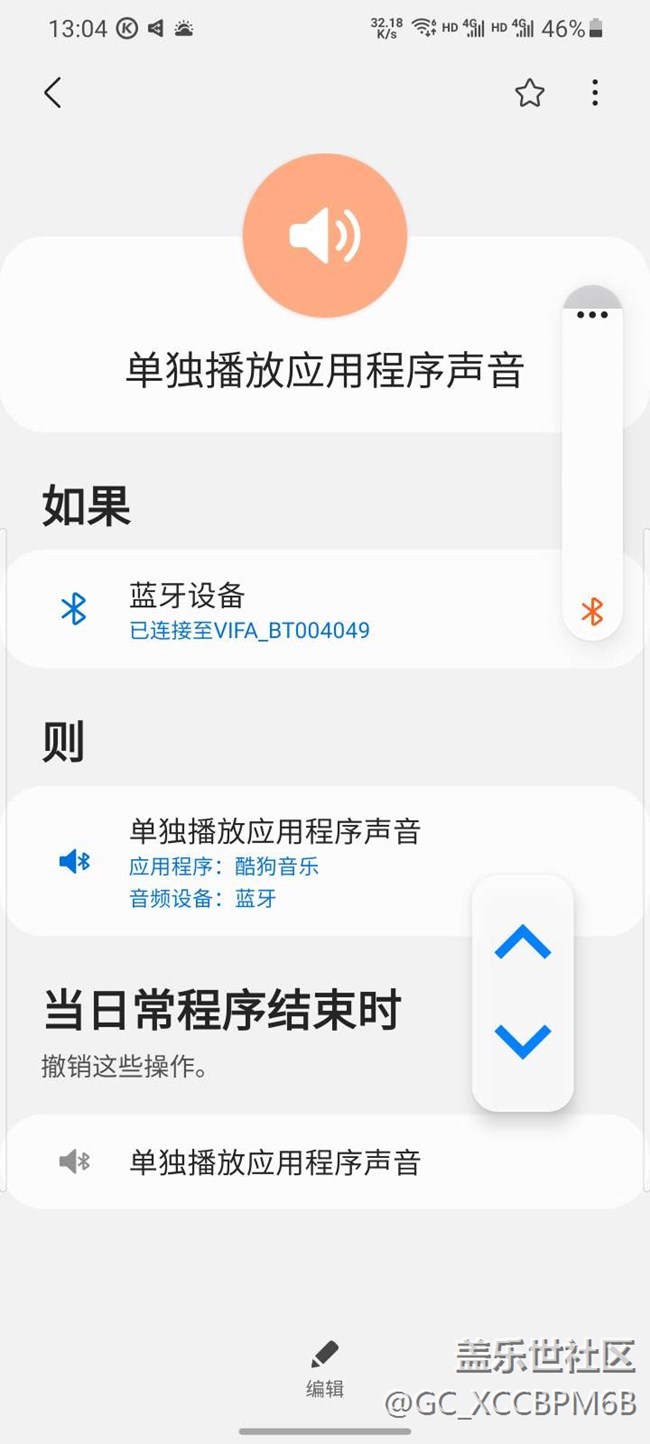The height and width of the screenshot is (1444, 650).
Task: Go back with the top-left arrow
Action: click(53, 93)
